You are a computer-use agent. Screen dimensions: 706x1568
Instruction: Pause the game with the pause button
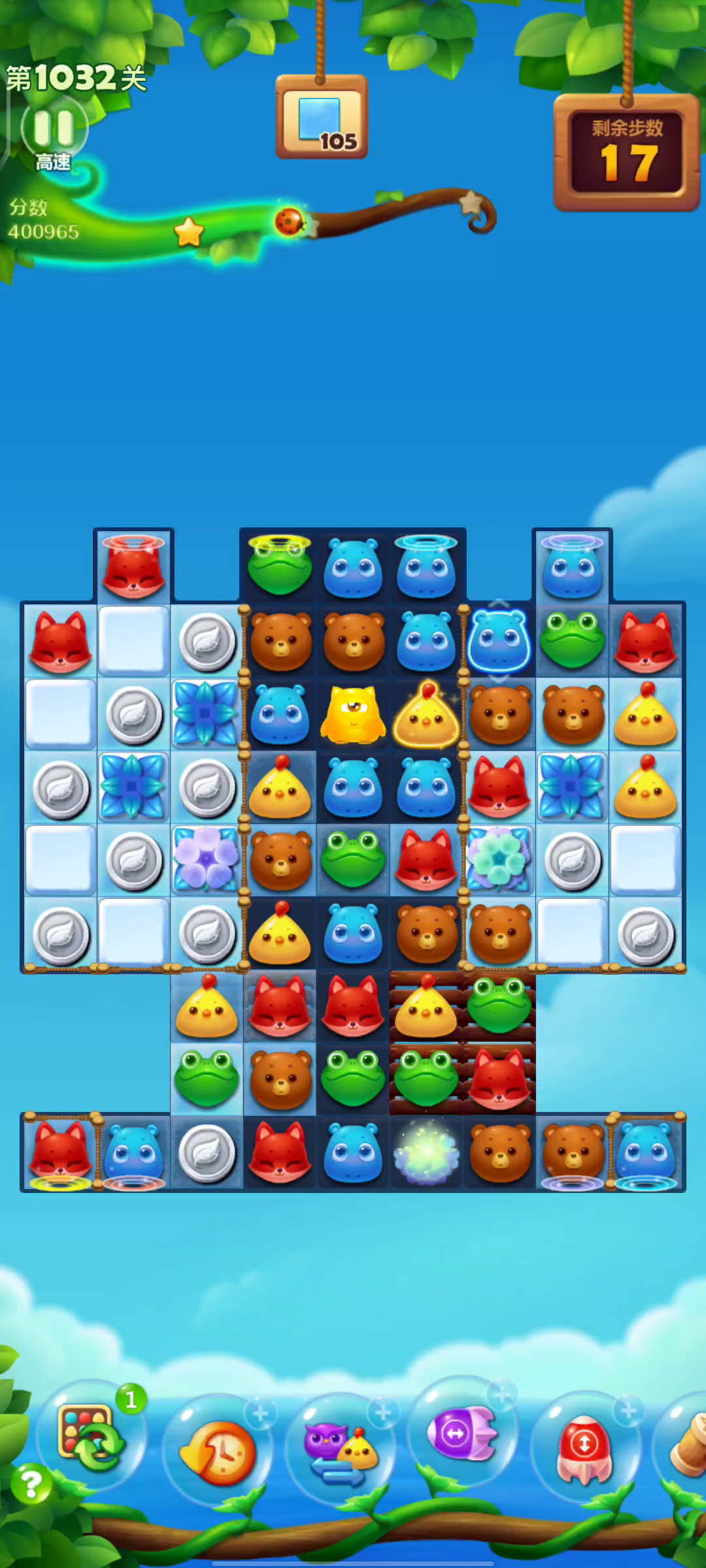54,129
